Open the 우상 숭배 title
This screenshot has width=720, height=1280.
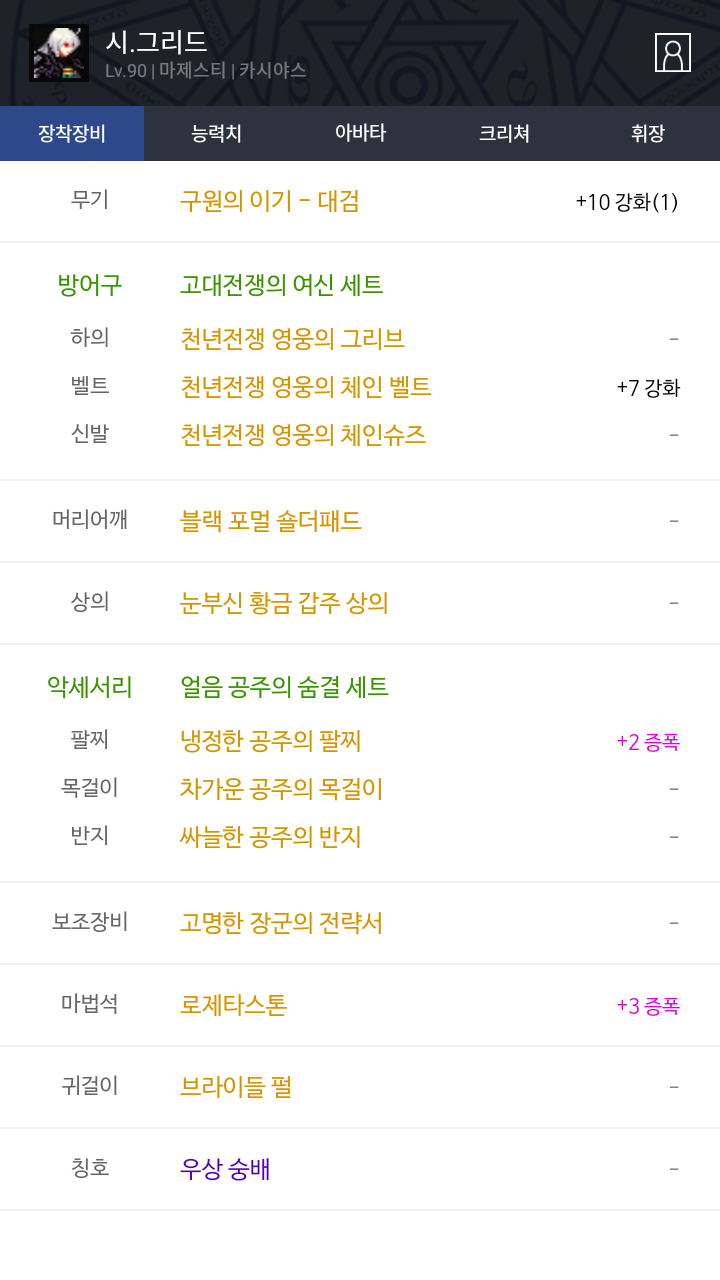(x=225, y=1169)
